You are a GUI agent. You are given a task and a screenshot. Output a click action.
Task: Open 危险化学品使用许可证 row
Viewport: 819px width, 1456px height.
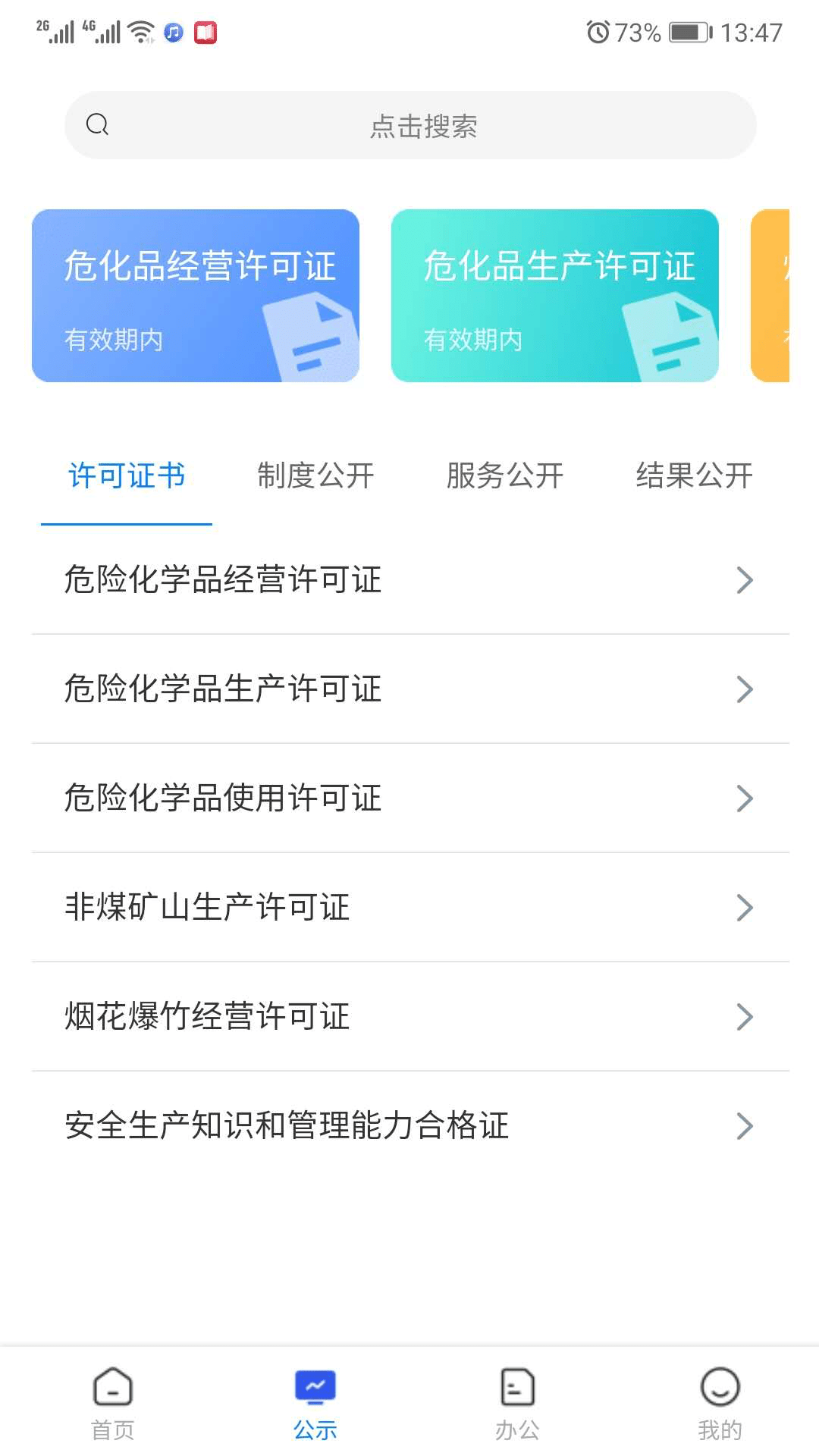pyautogui.click(x=410, y=799)
